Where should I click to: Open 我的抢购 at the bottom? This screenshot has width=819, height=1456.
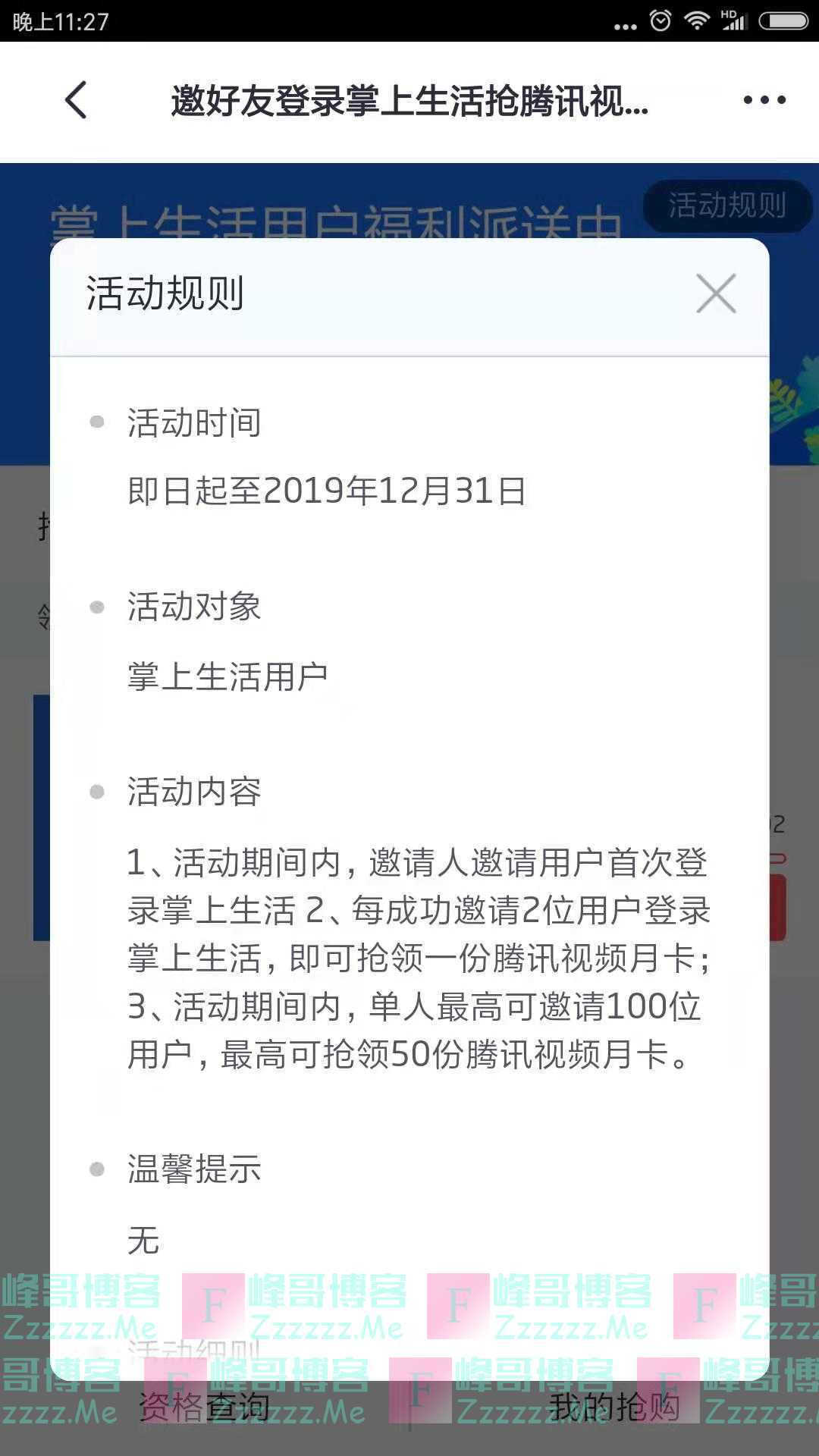point(614,1407)
